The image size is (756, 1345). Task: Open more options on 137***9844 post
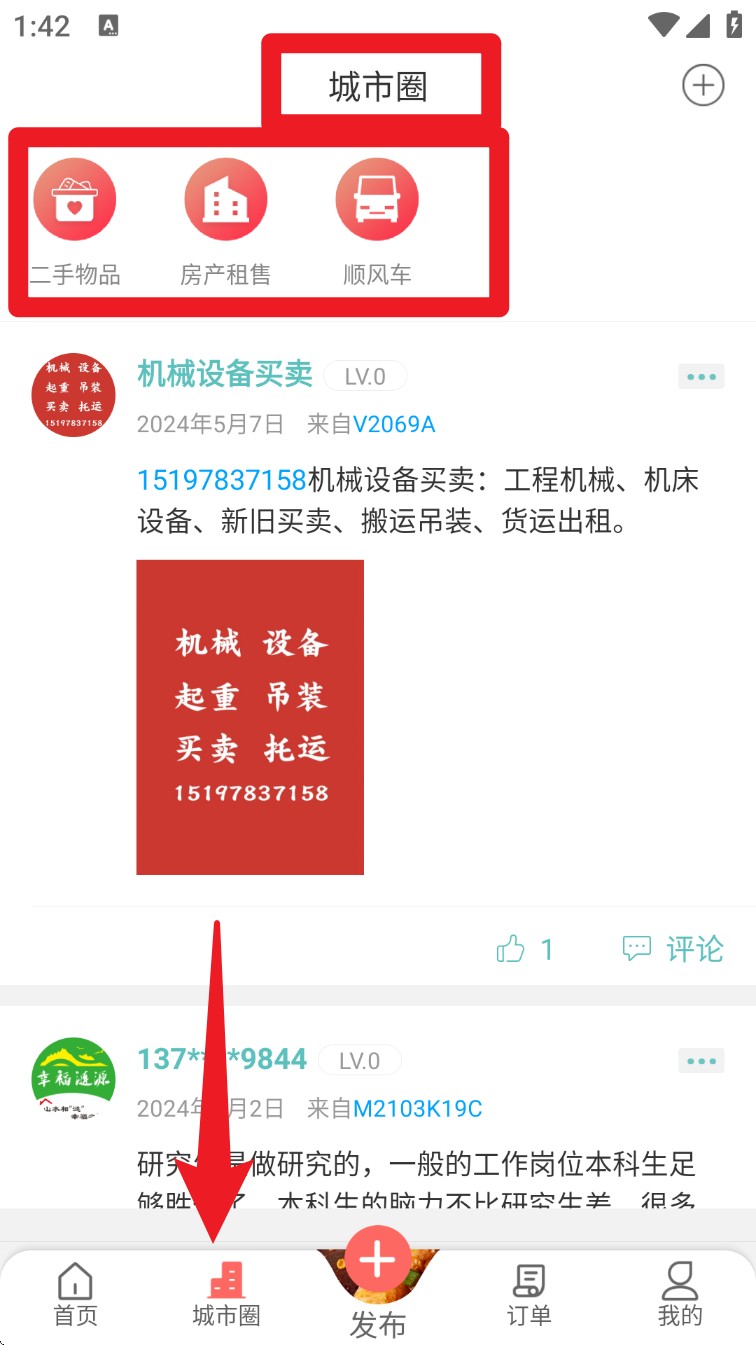(x=701, y=1061)
